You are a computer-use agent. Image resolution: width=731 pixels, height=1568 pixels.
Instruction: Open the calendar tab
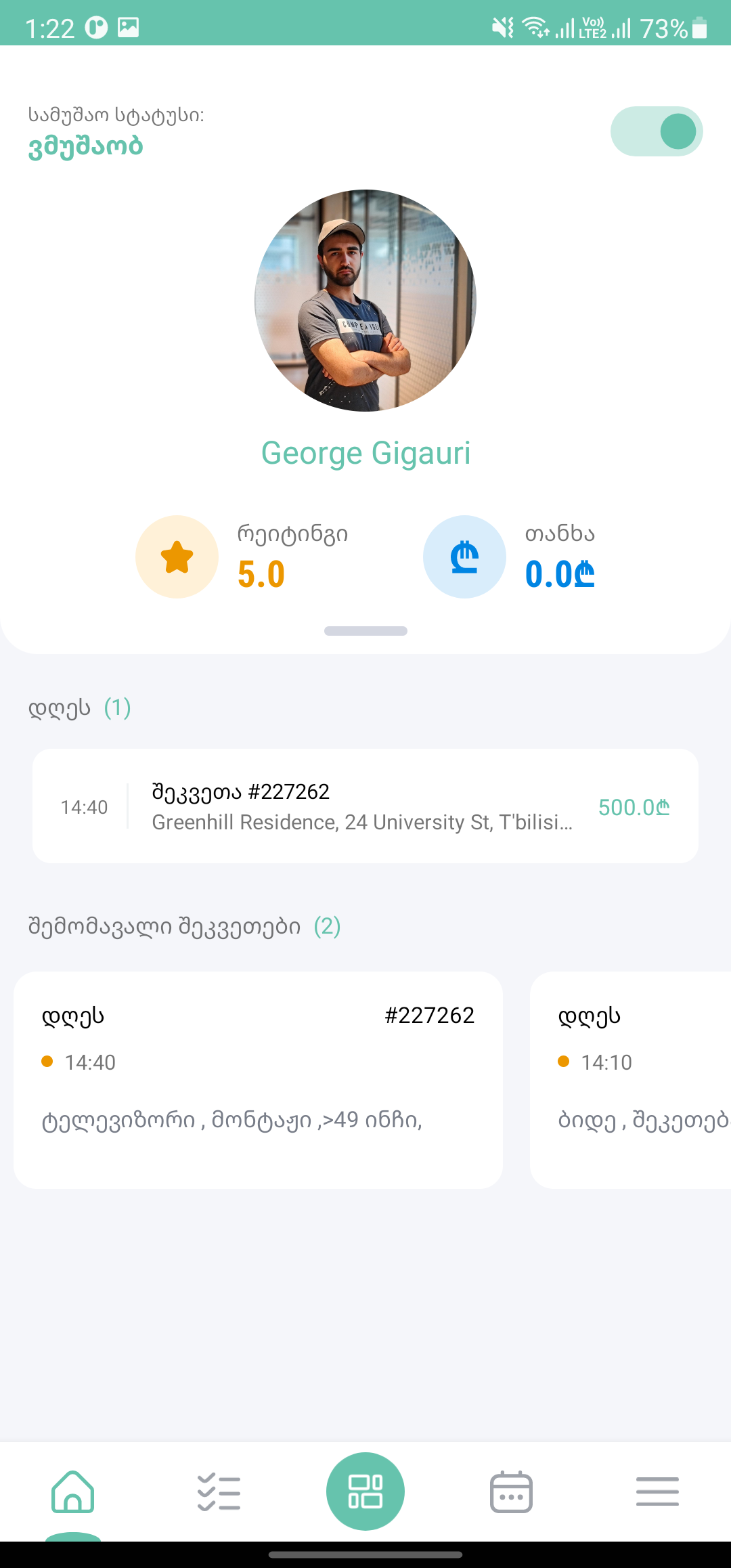tap(511, 1491)
